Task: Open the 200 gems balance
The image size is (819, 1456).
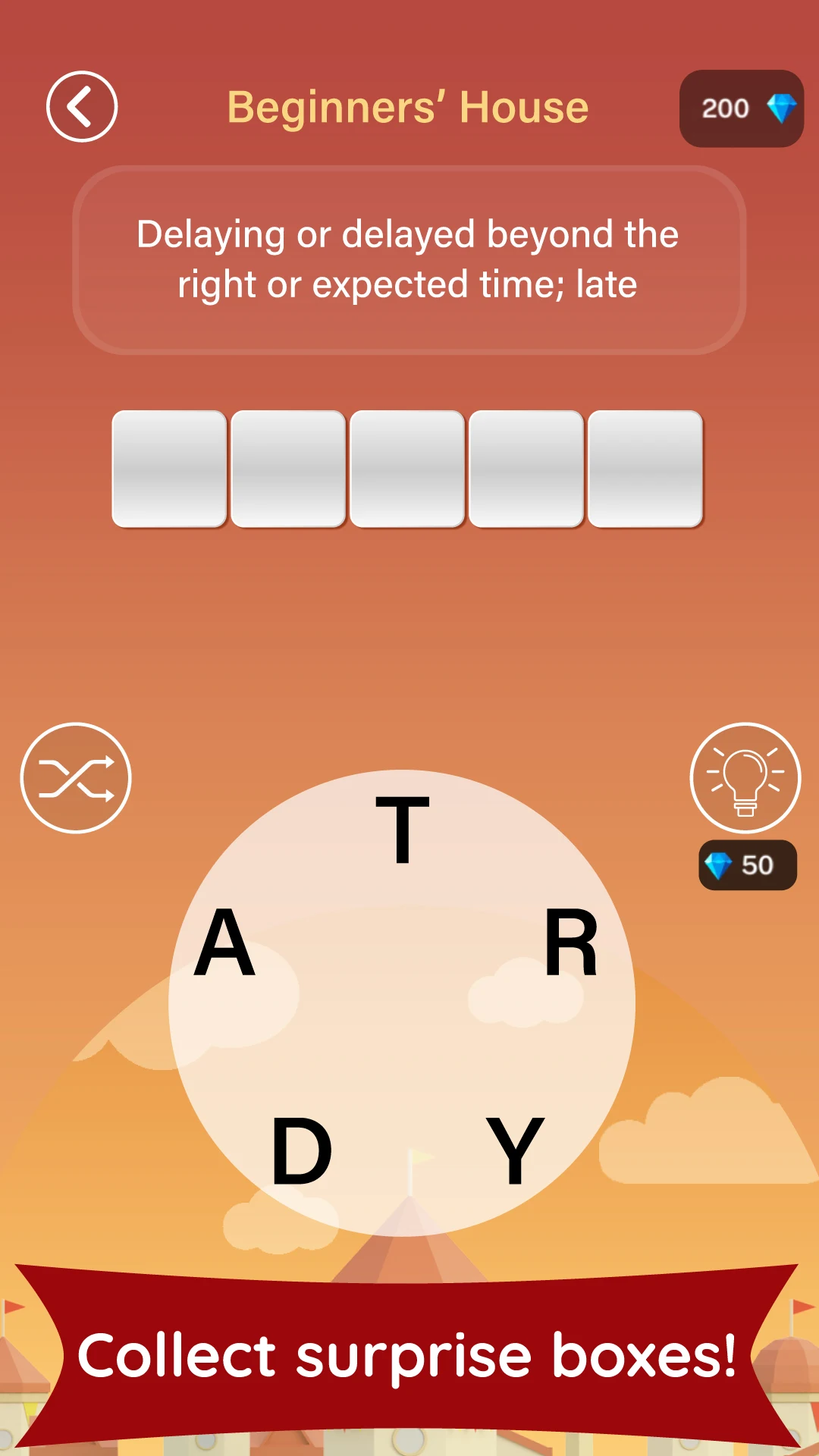Action: tap(741, 108)
